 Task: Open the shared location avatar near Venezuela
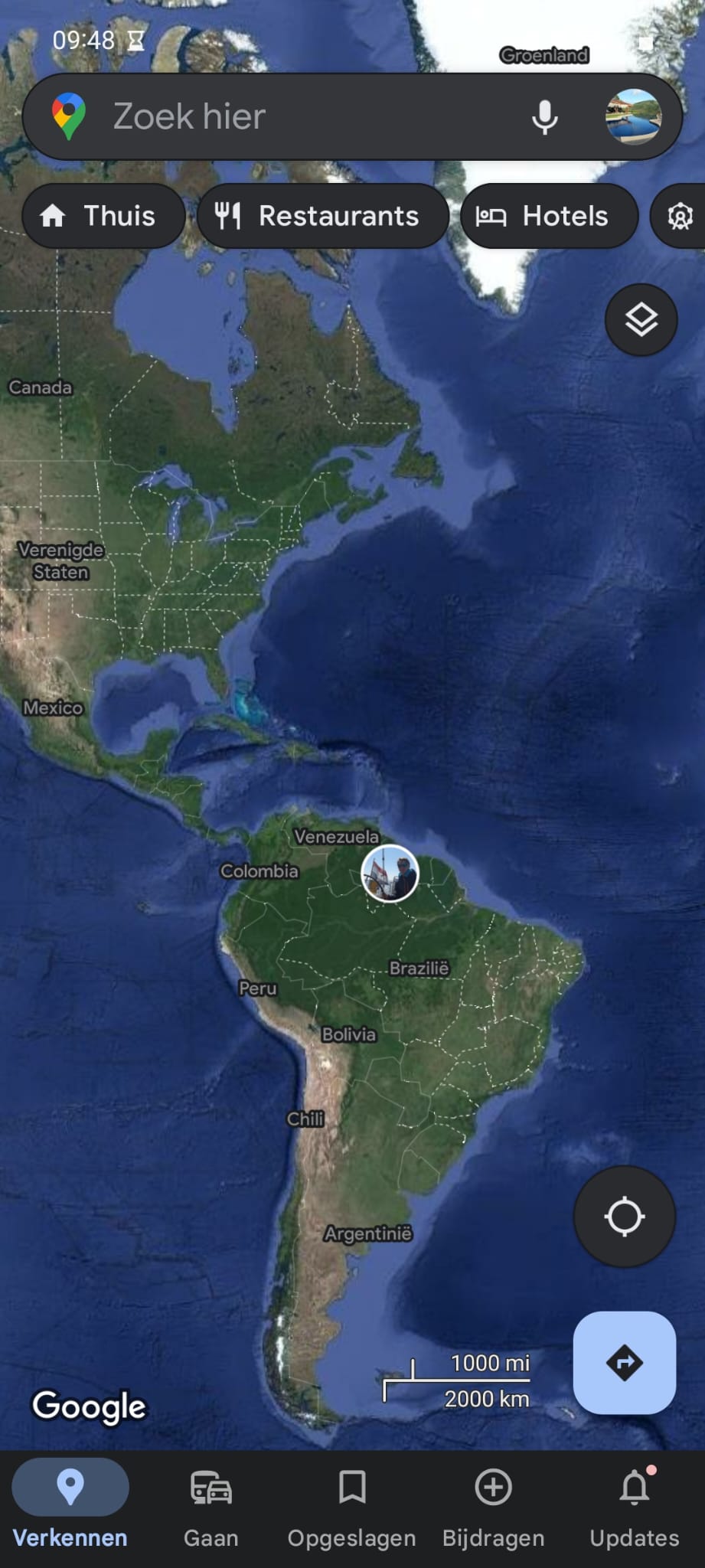click(390, 874)
